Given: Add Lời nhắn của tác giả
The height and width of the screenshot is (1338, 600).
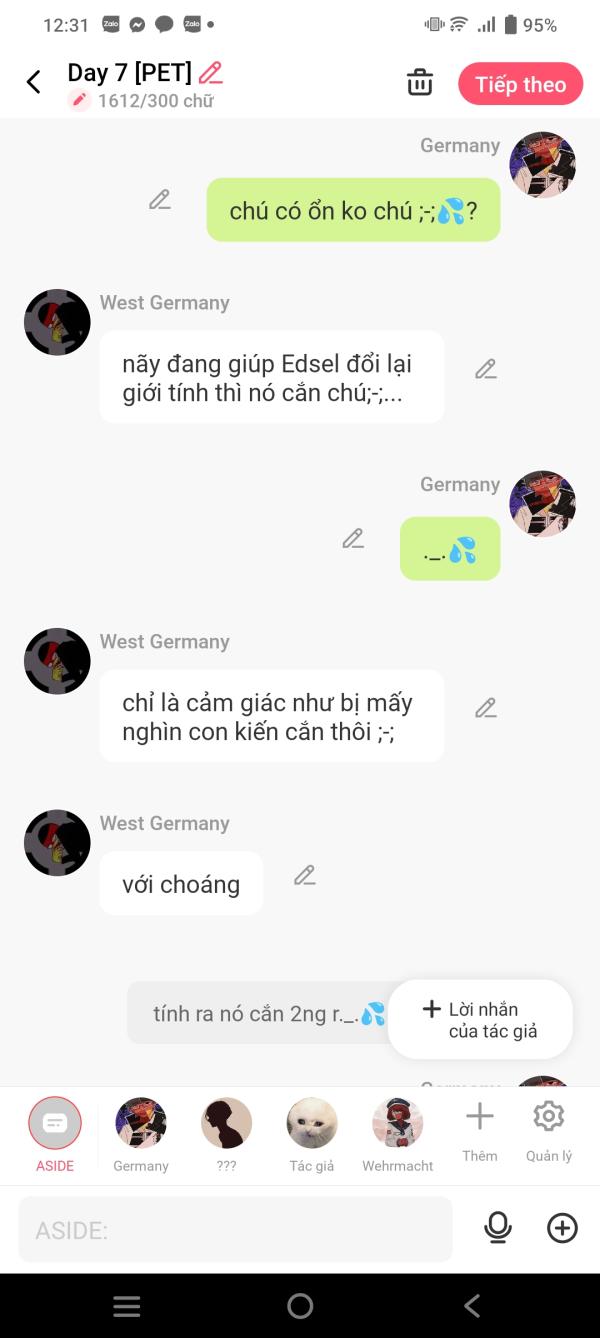Looking at the screenshot, I should tap(480, 1019).
